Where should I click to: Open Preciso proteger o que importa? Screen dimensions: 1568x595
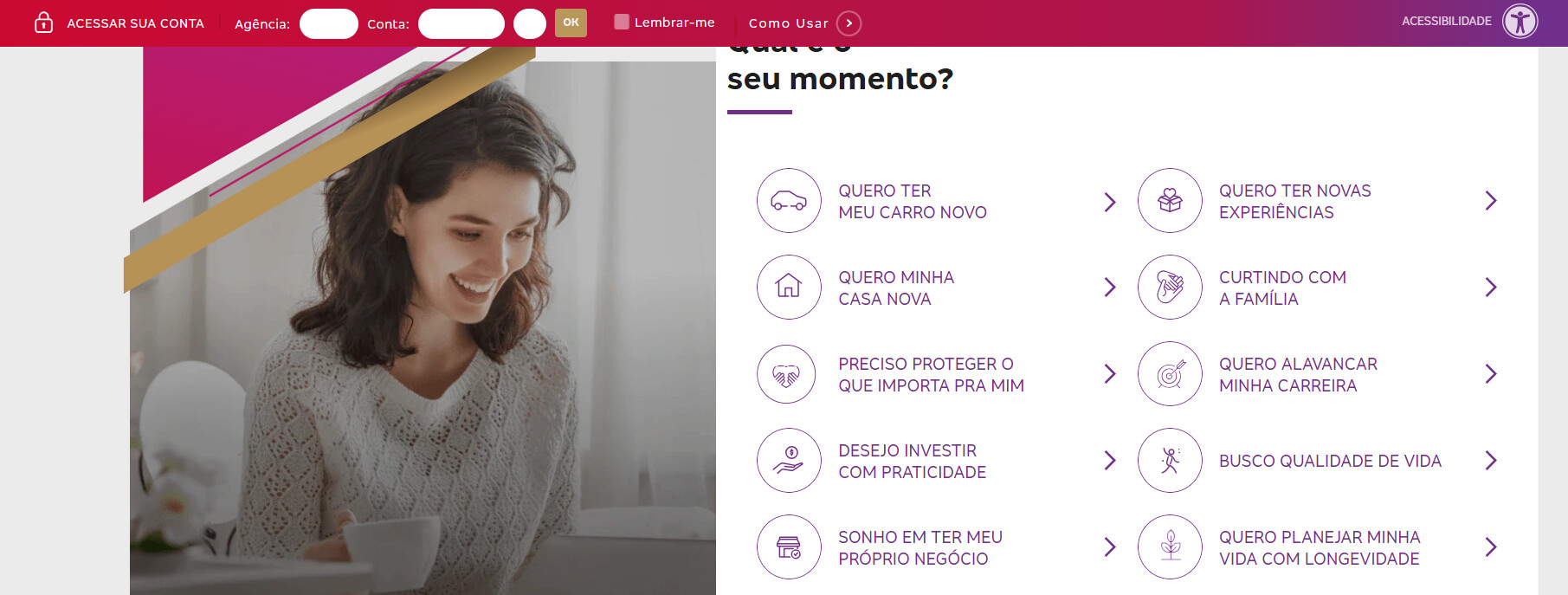click(x=930, y=374)
